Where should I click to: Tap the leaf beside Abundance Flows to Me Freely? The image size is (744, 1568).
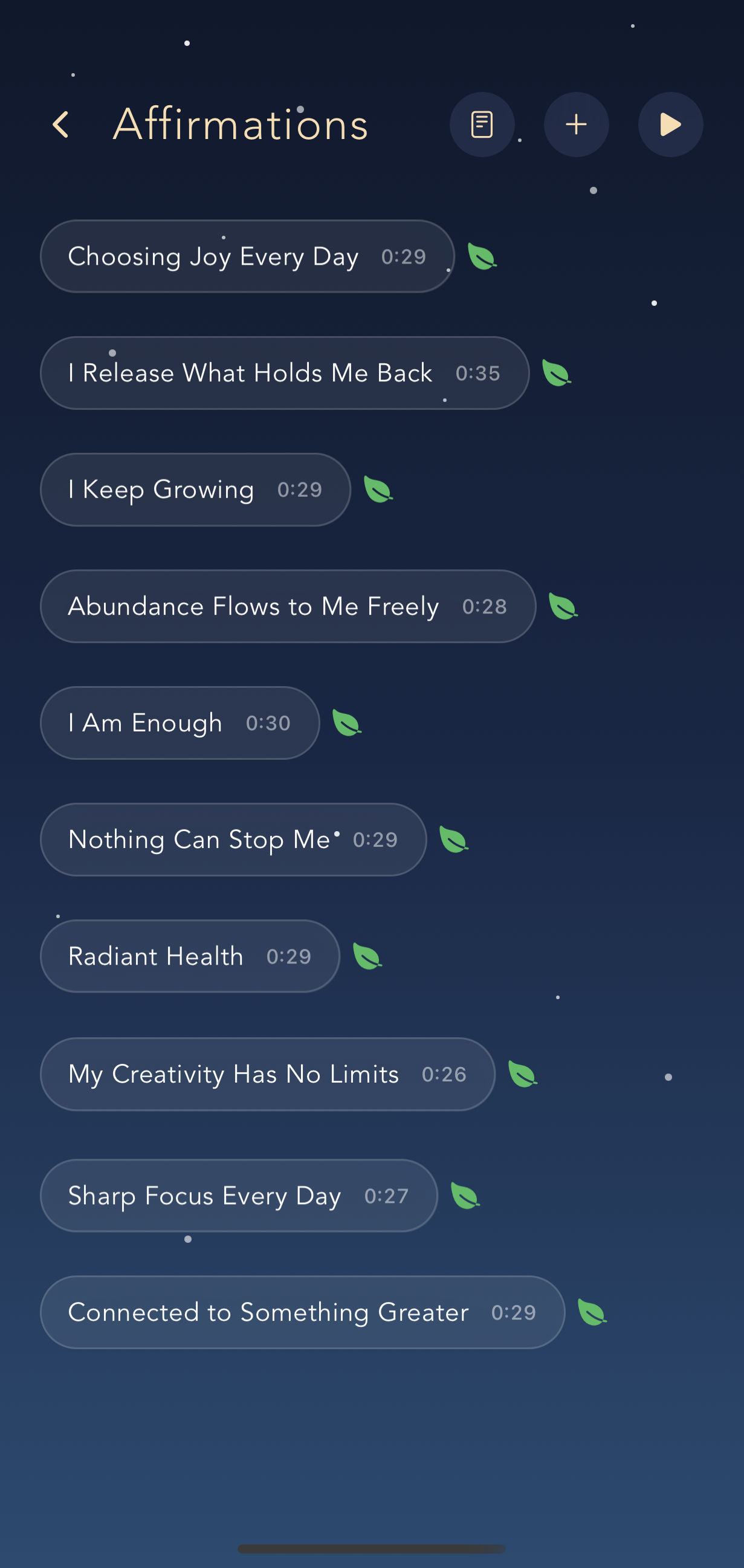pos(561,606)
